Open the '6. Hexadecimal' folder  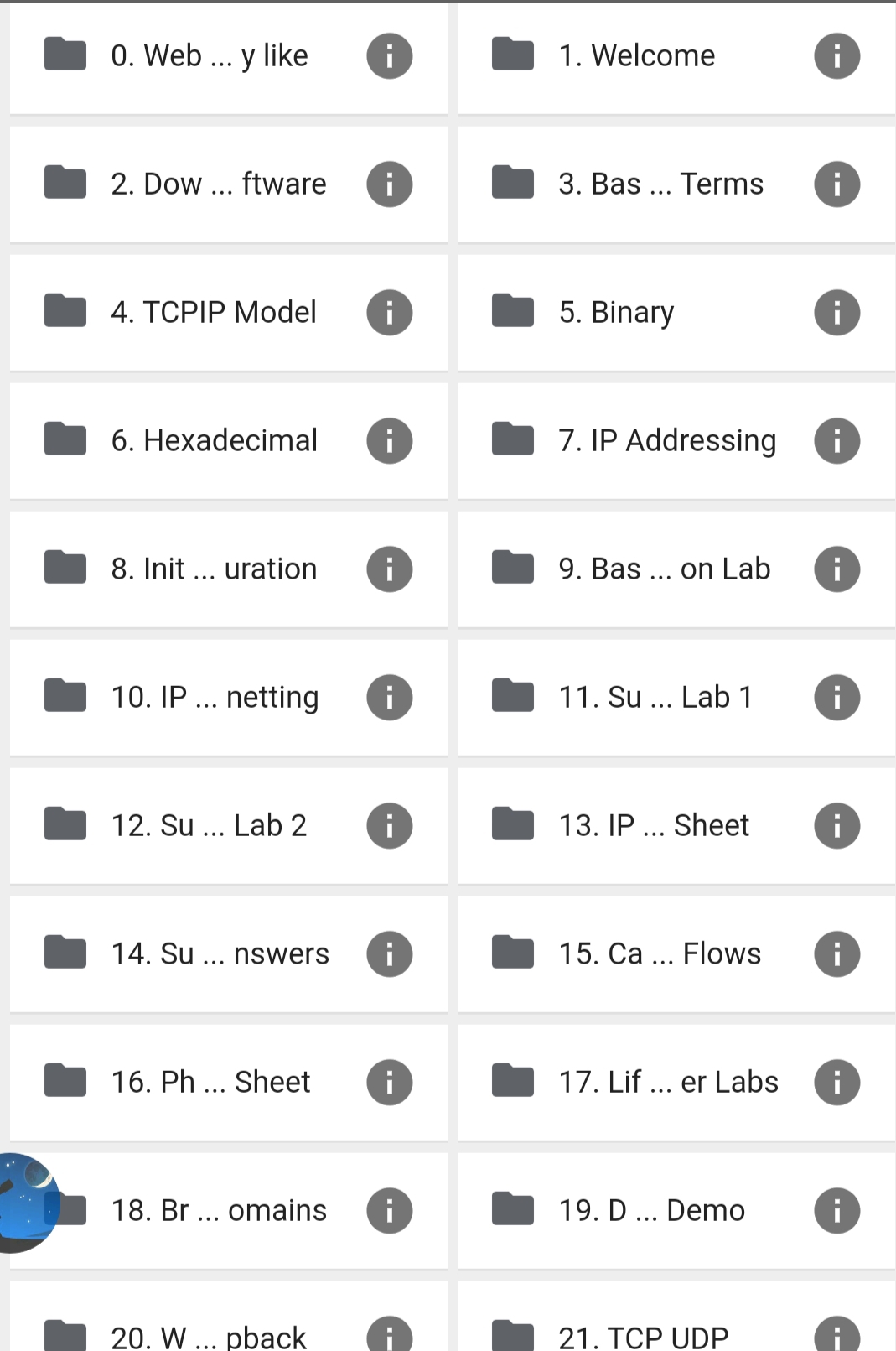214,441
